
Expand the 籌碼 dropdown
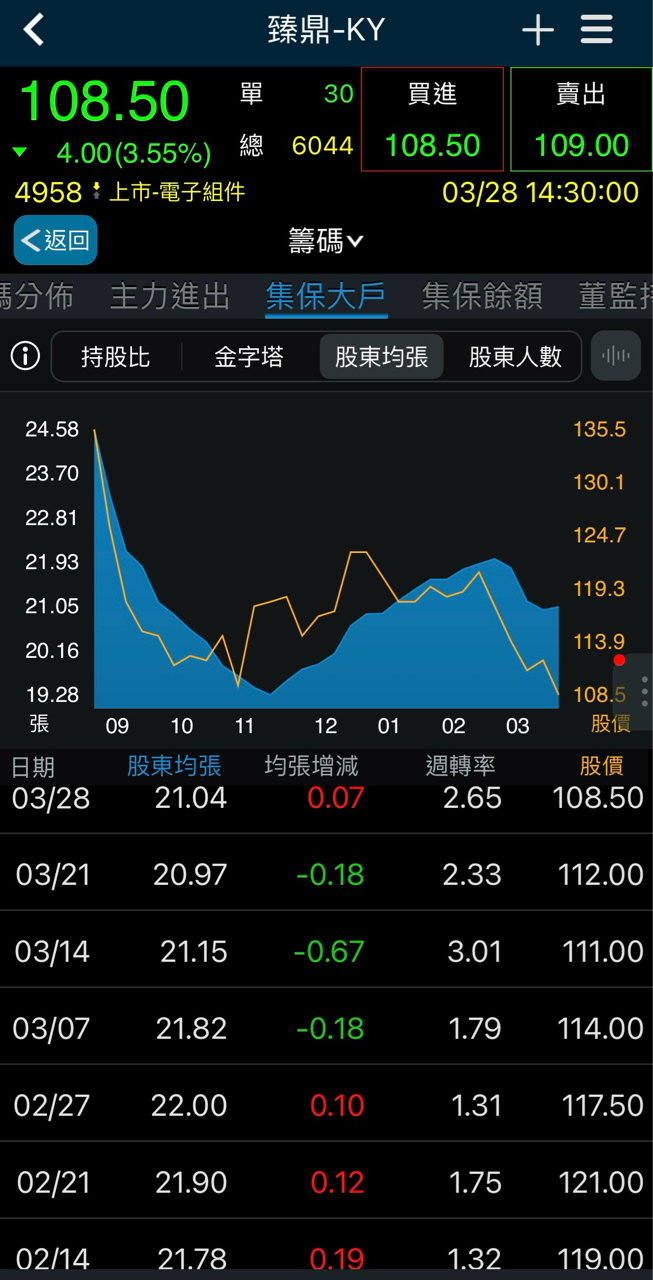(326, 240)
